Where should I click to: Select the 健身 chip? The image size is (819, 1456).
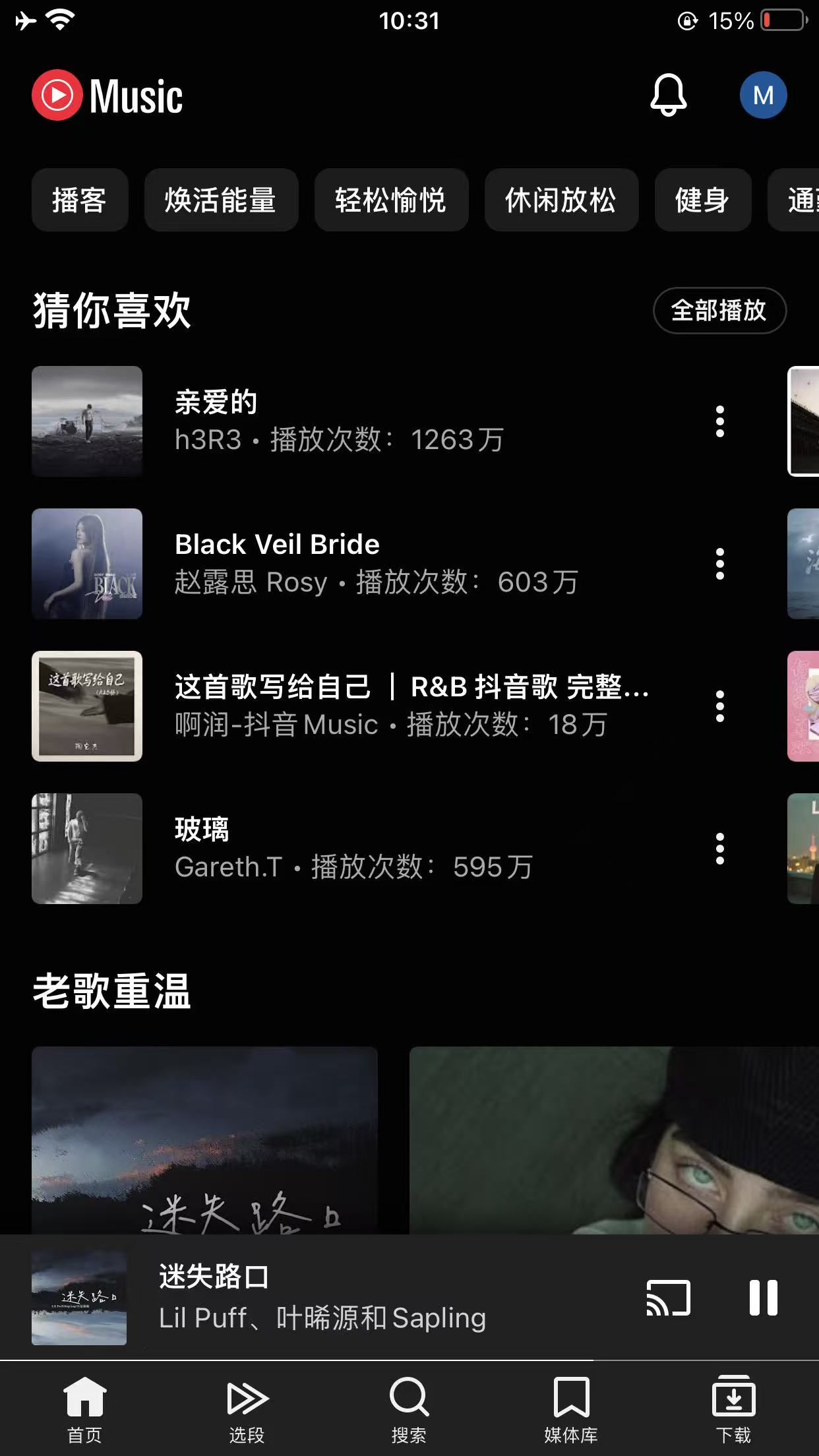(x=703, y=200)
